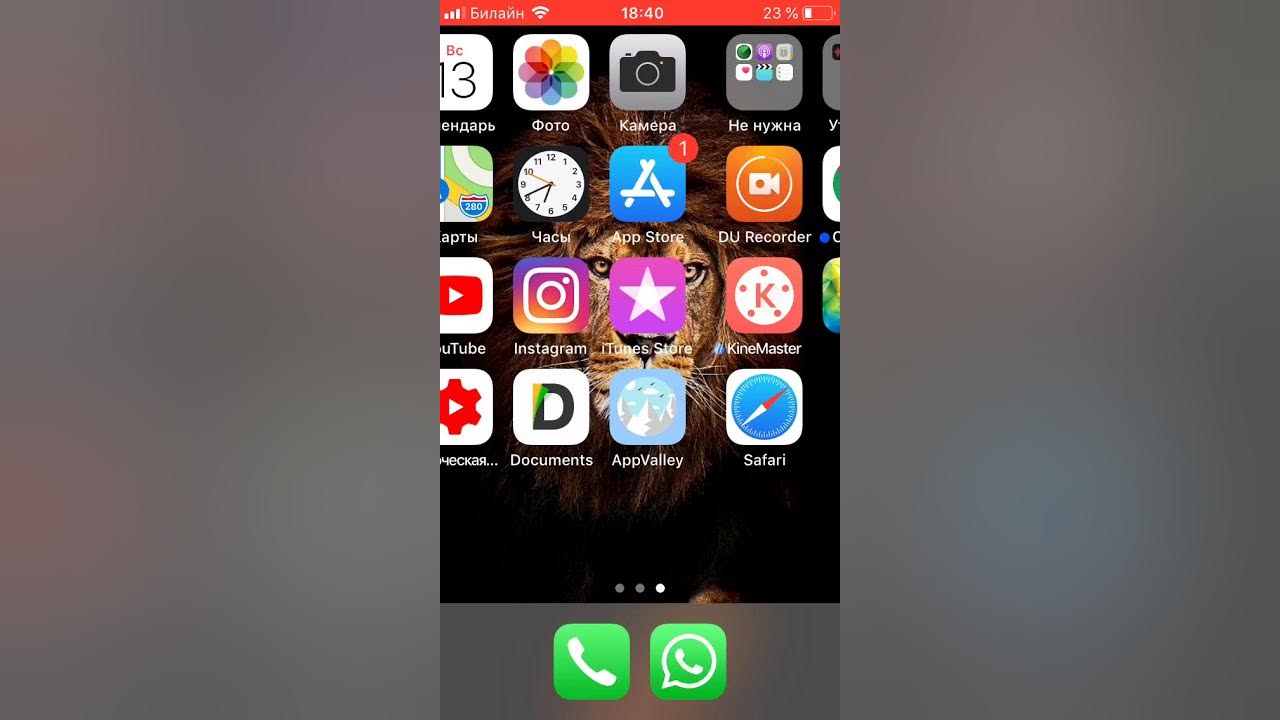Open the Фото app
1280x720 pixels.
point(551,72)
